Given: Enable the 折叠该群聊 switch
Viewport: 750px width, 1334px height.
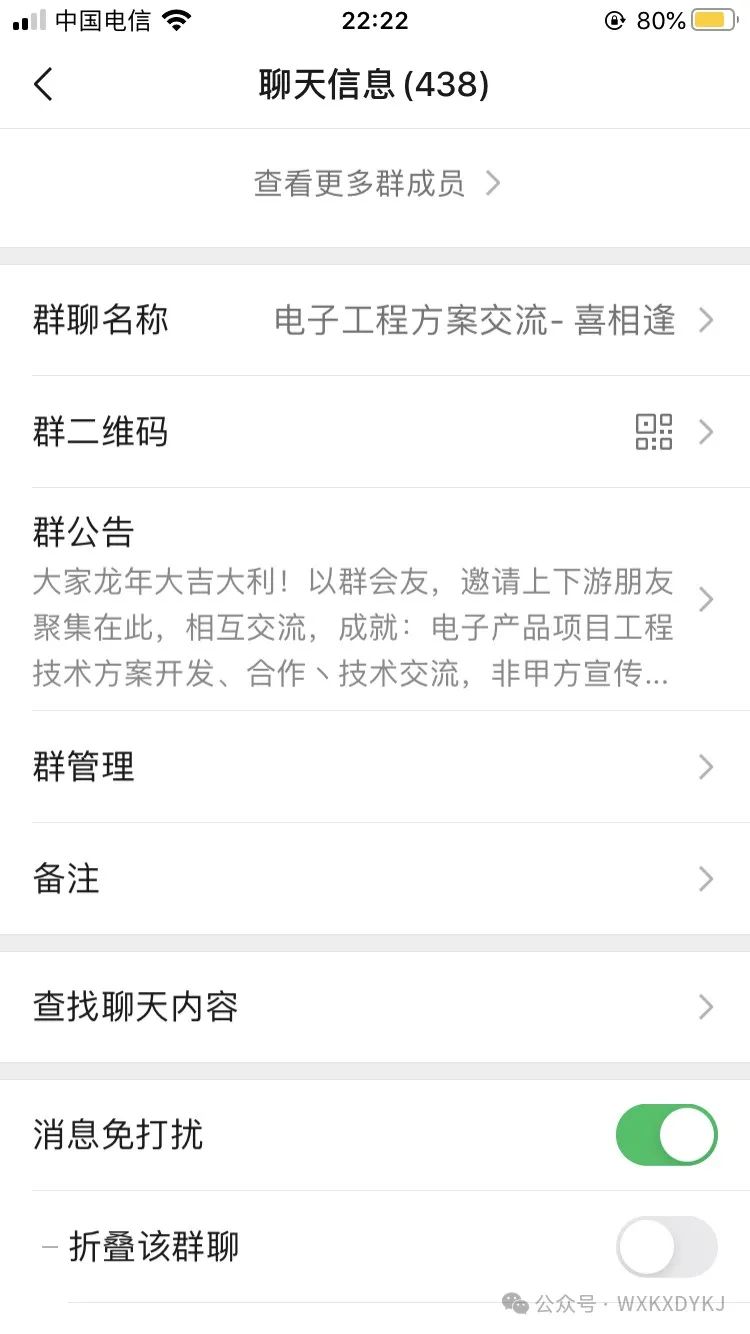Looking at the screenshot, I should (667, 1247).
